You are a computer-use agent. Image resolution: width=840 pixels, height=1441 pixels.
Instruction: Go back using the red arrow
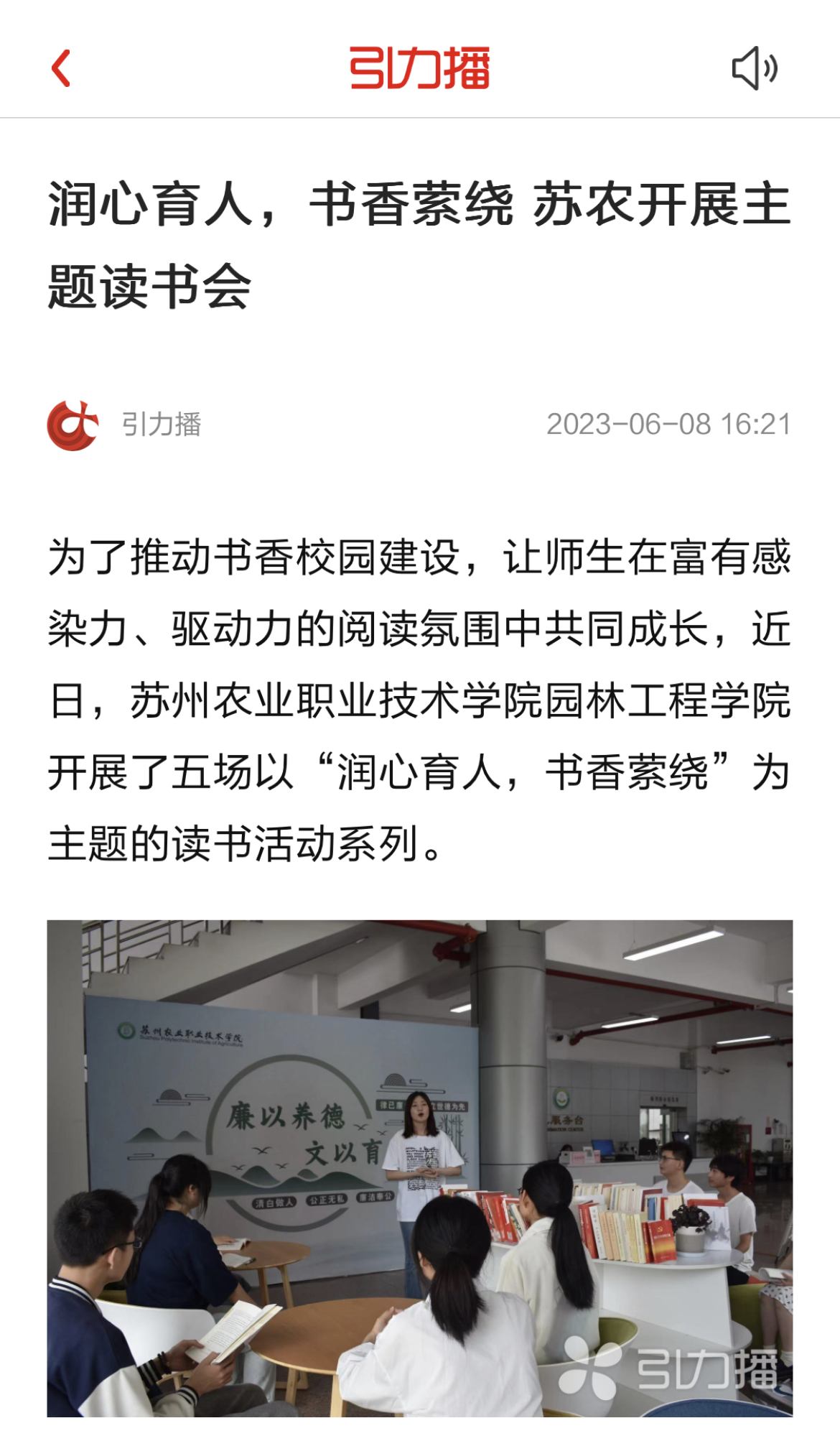point(62,68)
